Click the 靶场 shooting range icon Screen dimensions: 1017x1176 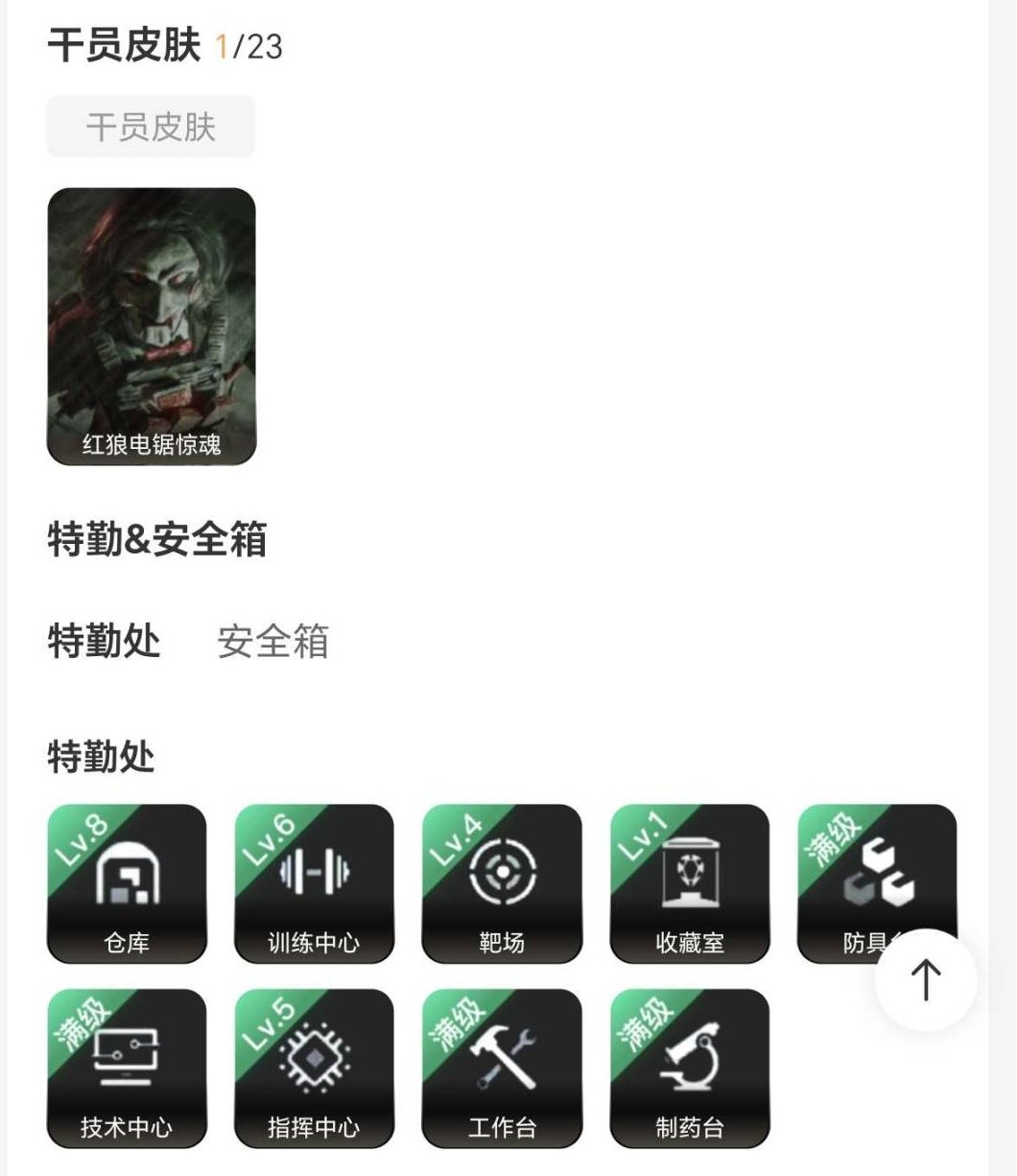tap(501, 881)
